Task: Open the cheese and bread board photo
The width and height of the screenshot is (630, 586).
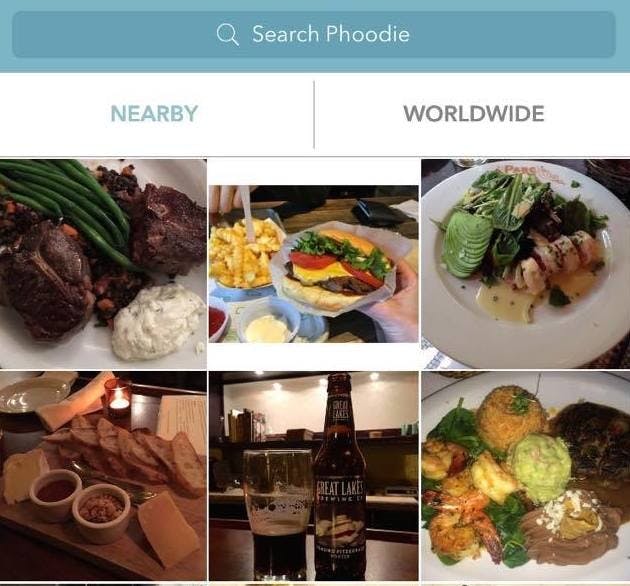Action: coord(103,476)
